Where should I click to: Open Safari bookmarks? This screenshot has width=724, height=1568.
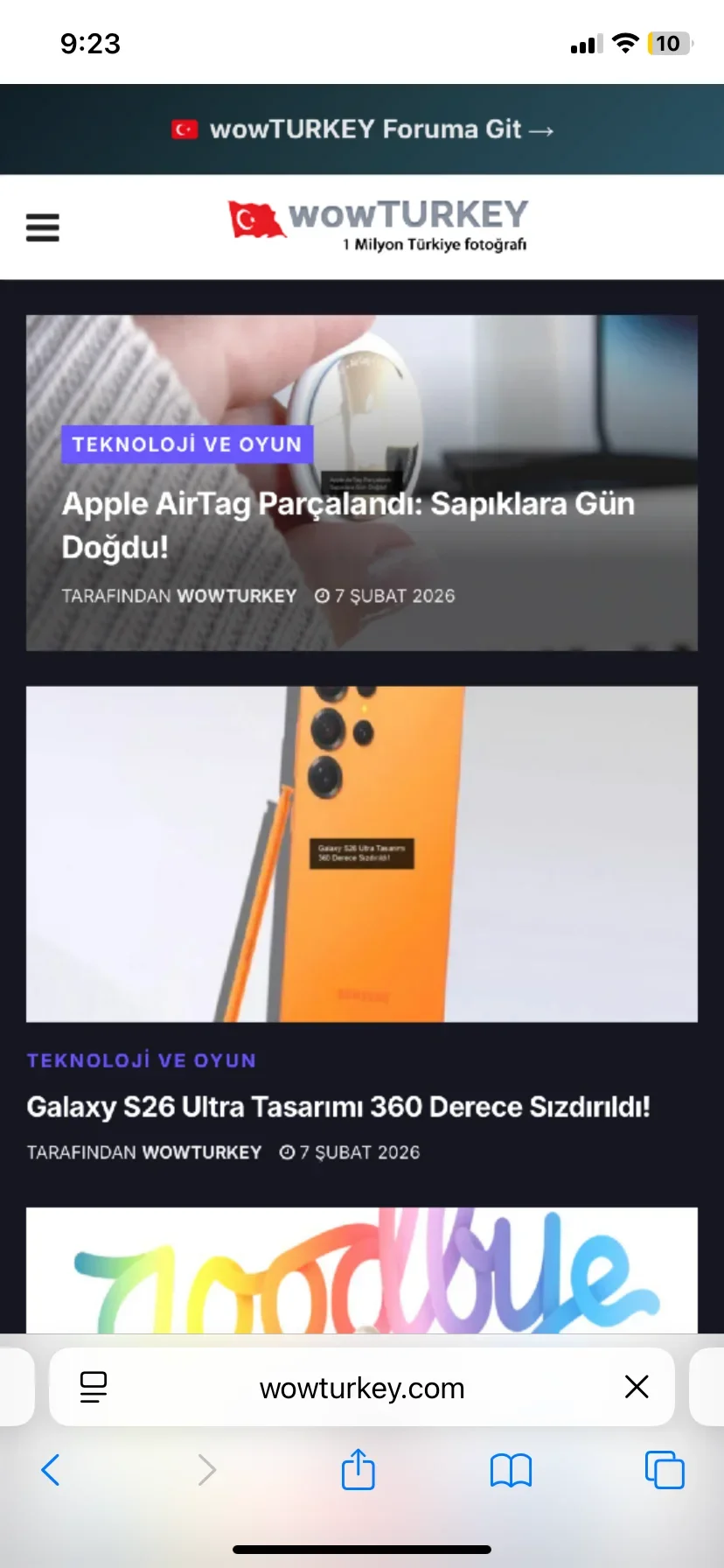coord(511,1470)
